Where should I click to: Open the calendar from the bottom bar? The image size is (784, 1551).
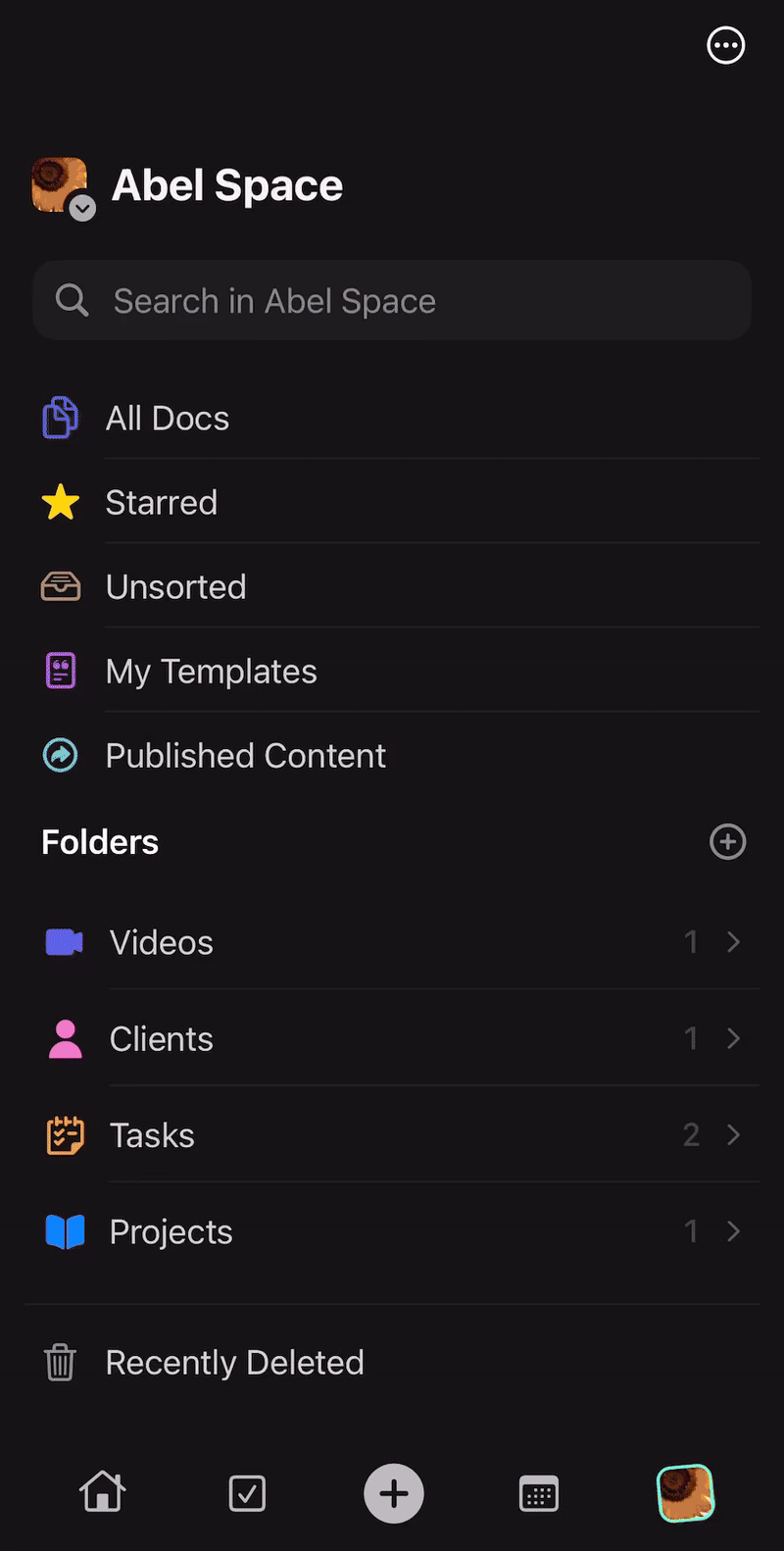[538, 1493]
